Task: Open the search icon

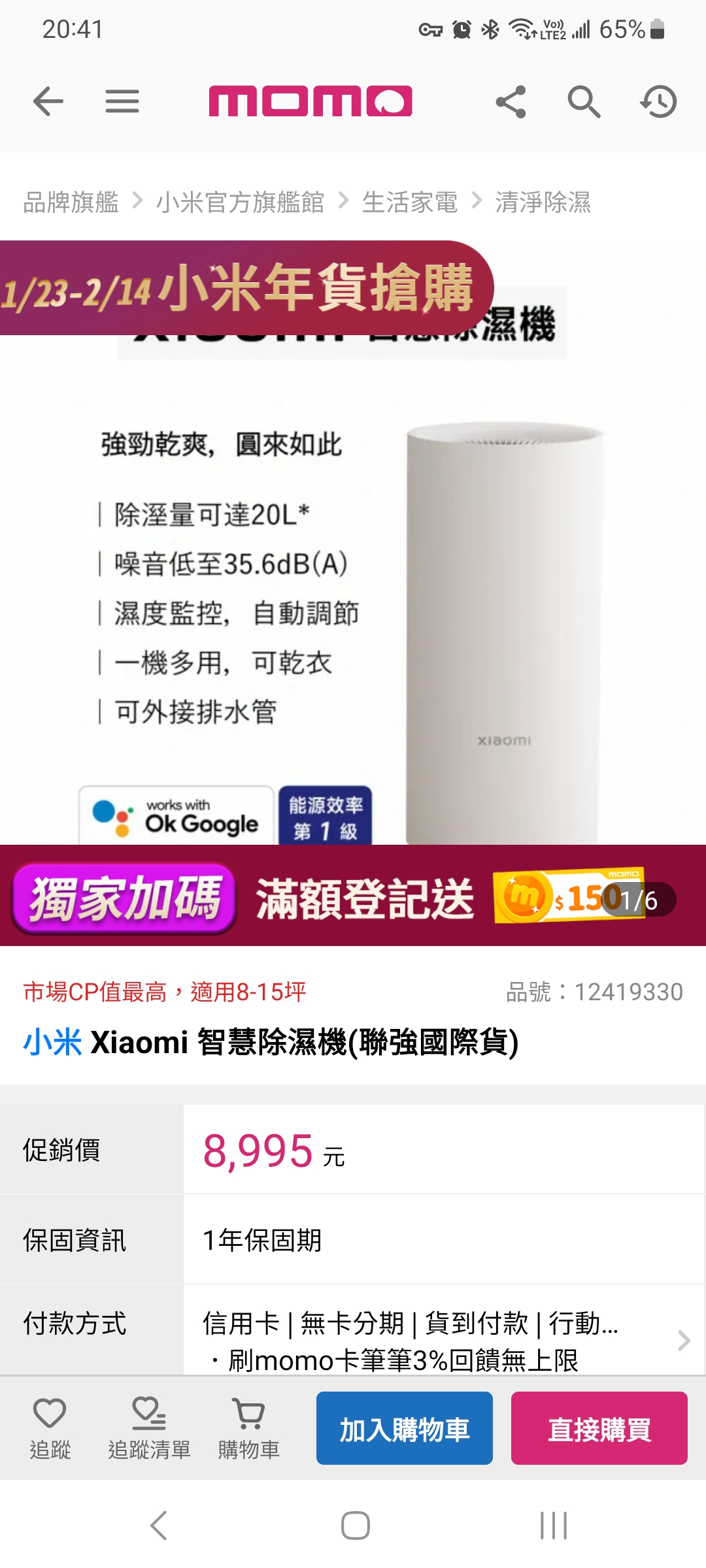Action: (584, 102)
